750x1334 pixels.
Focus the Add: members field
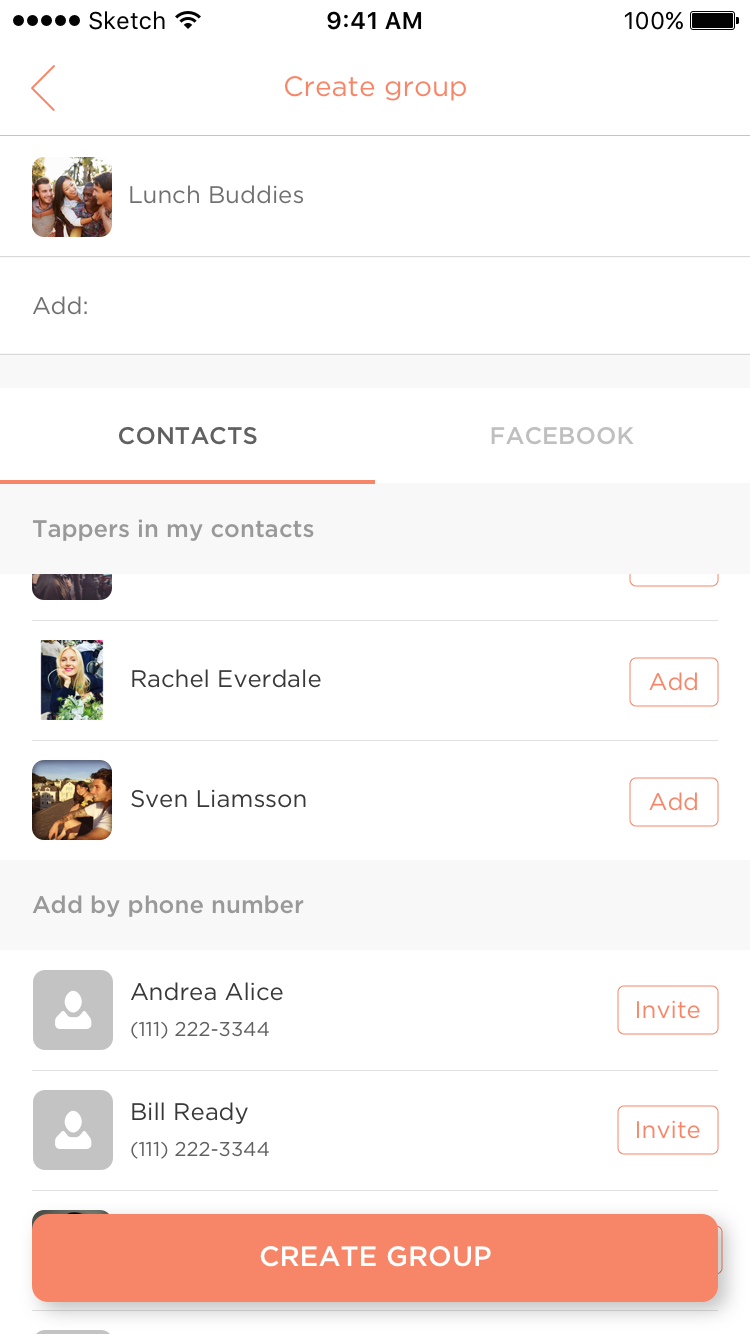(400, 306)
